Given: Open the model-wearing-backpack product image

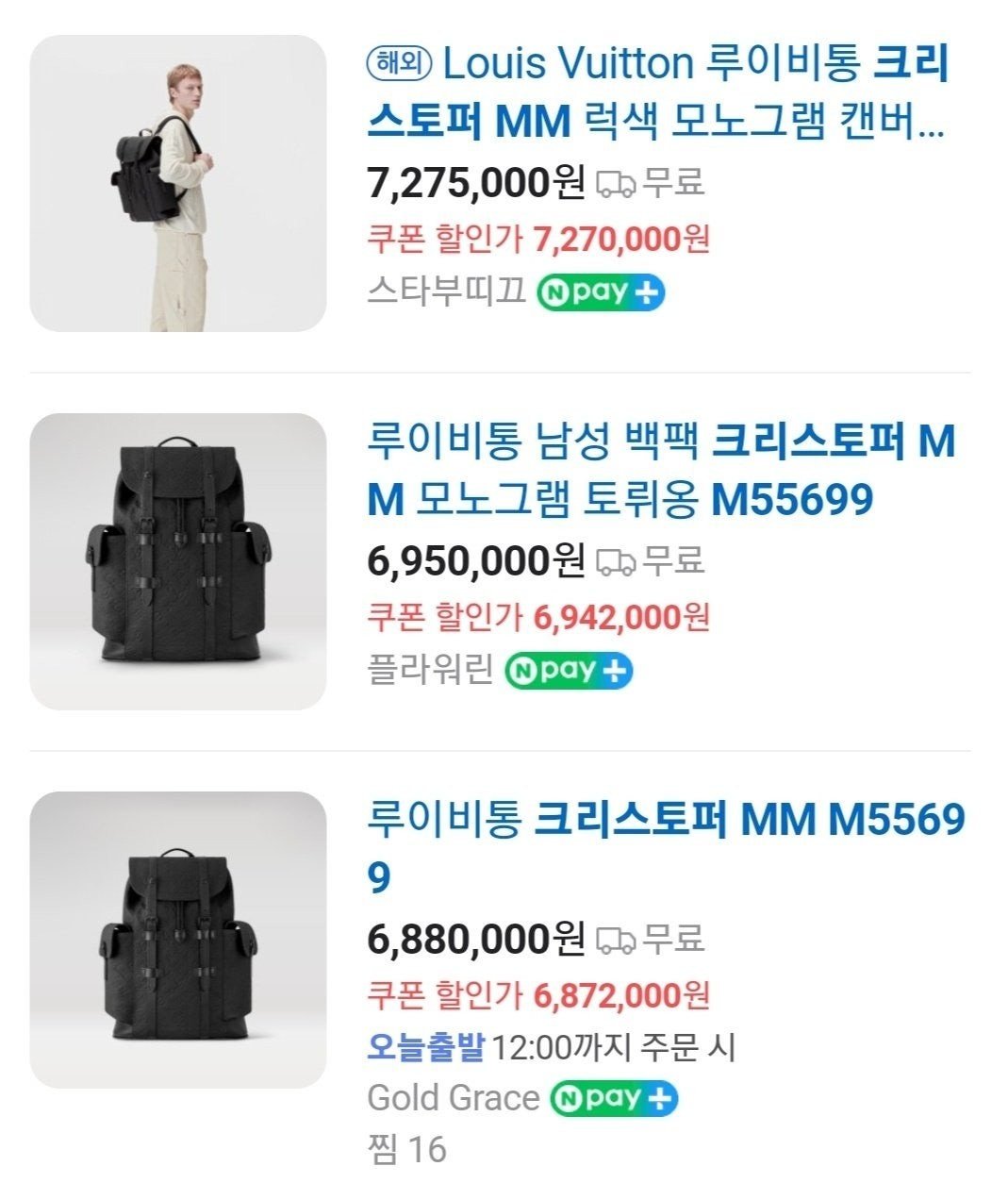Looking at the screenshot, I should click(x=178, y=184).
